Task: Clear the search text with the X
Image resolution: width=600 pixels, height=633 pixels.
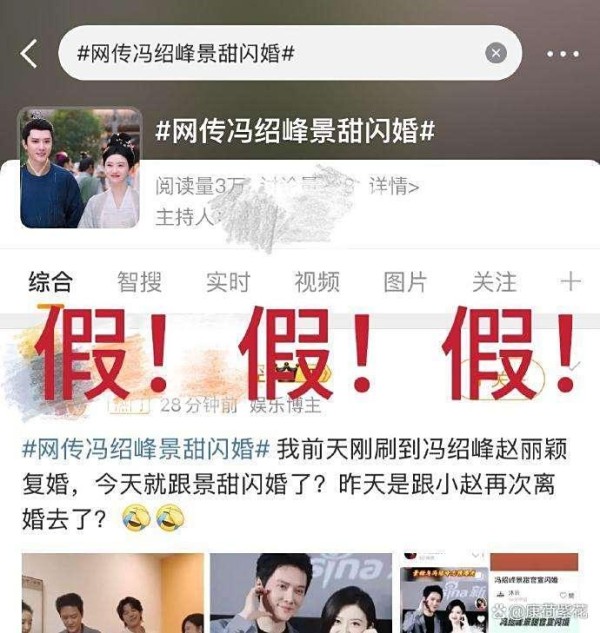Action: tap(496, 53)
